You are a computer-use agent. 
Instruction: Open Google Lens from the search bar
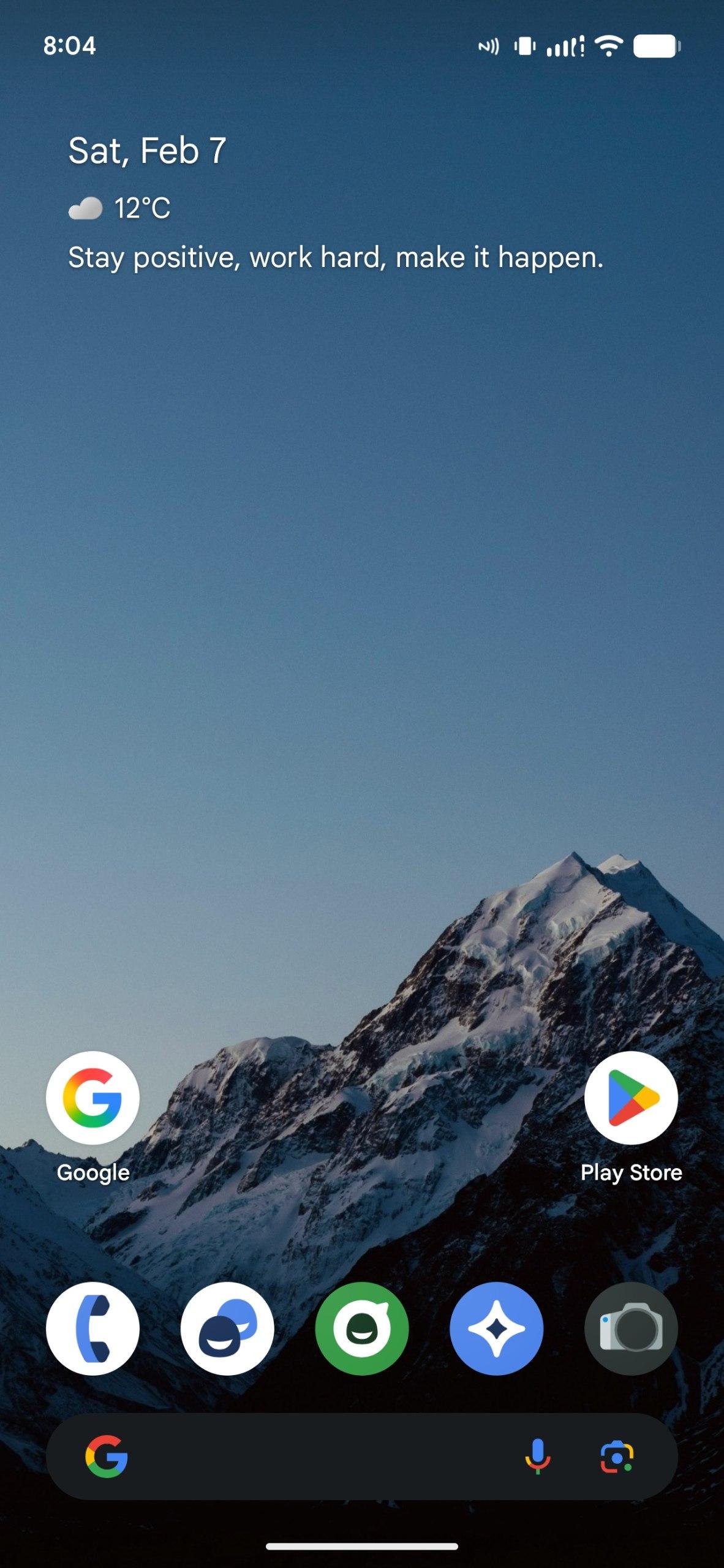point(617,1457)
